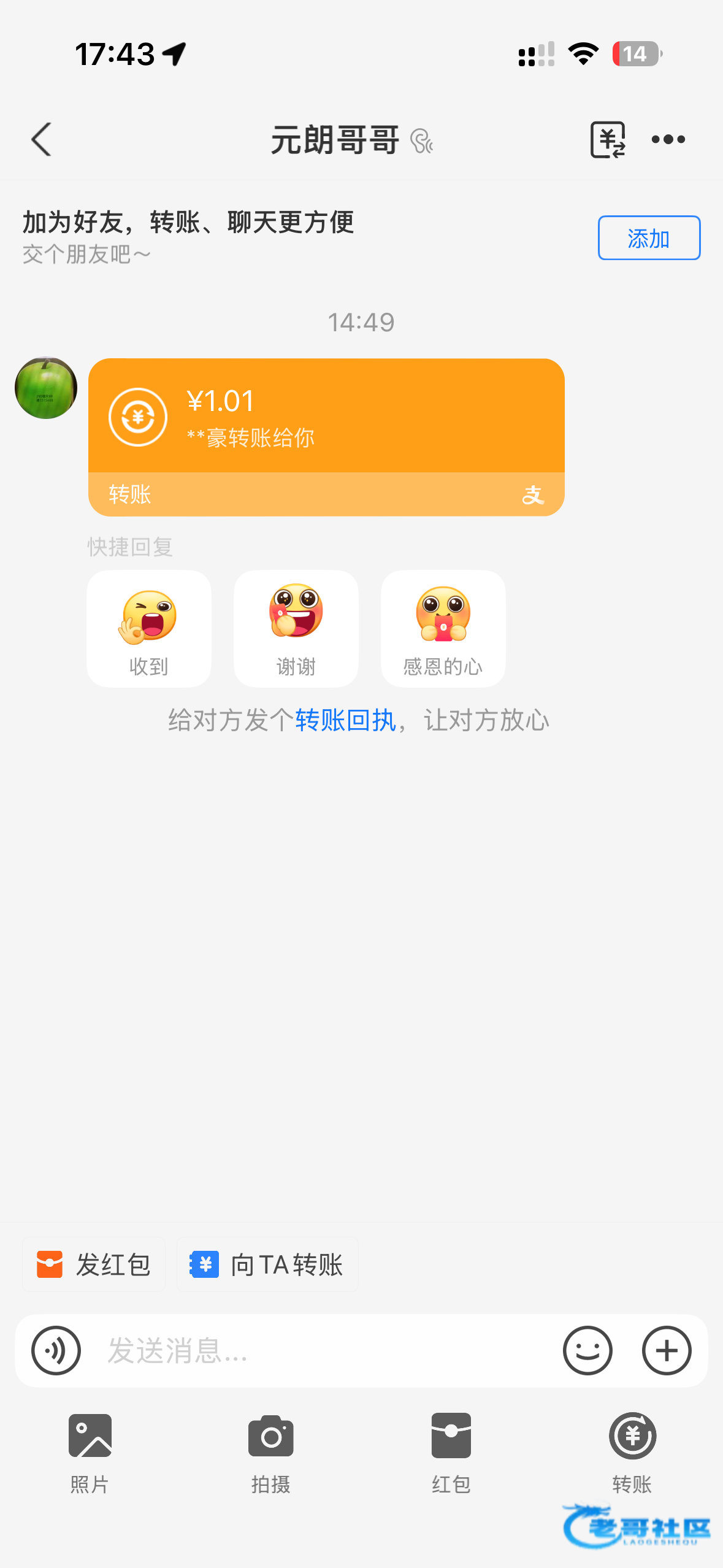Focus the 发送消息 text field

pos(319,1350)
